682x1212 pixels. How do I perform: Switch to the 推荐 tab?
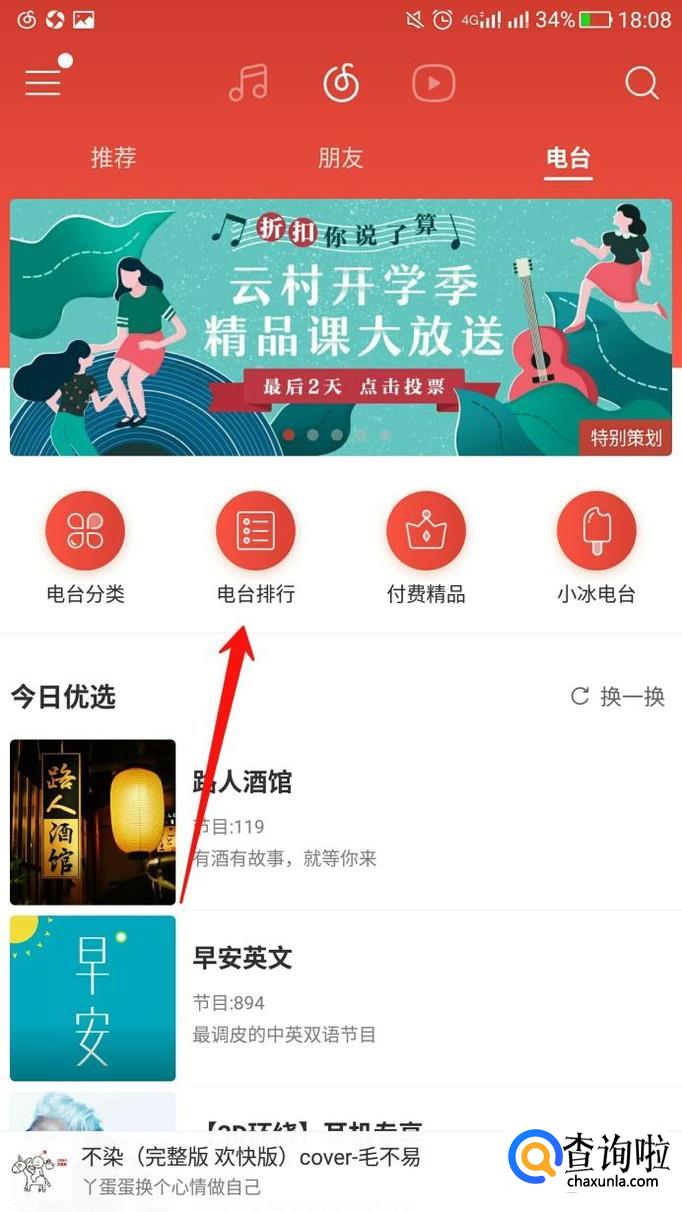click(113, 158)
